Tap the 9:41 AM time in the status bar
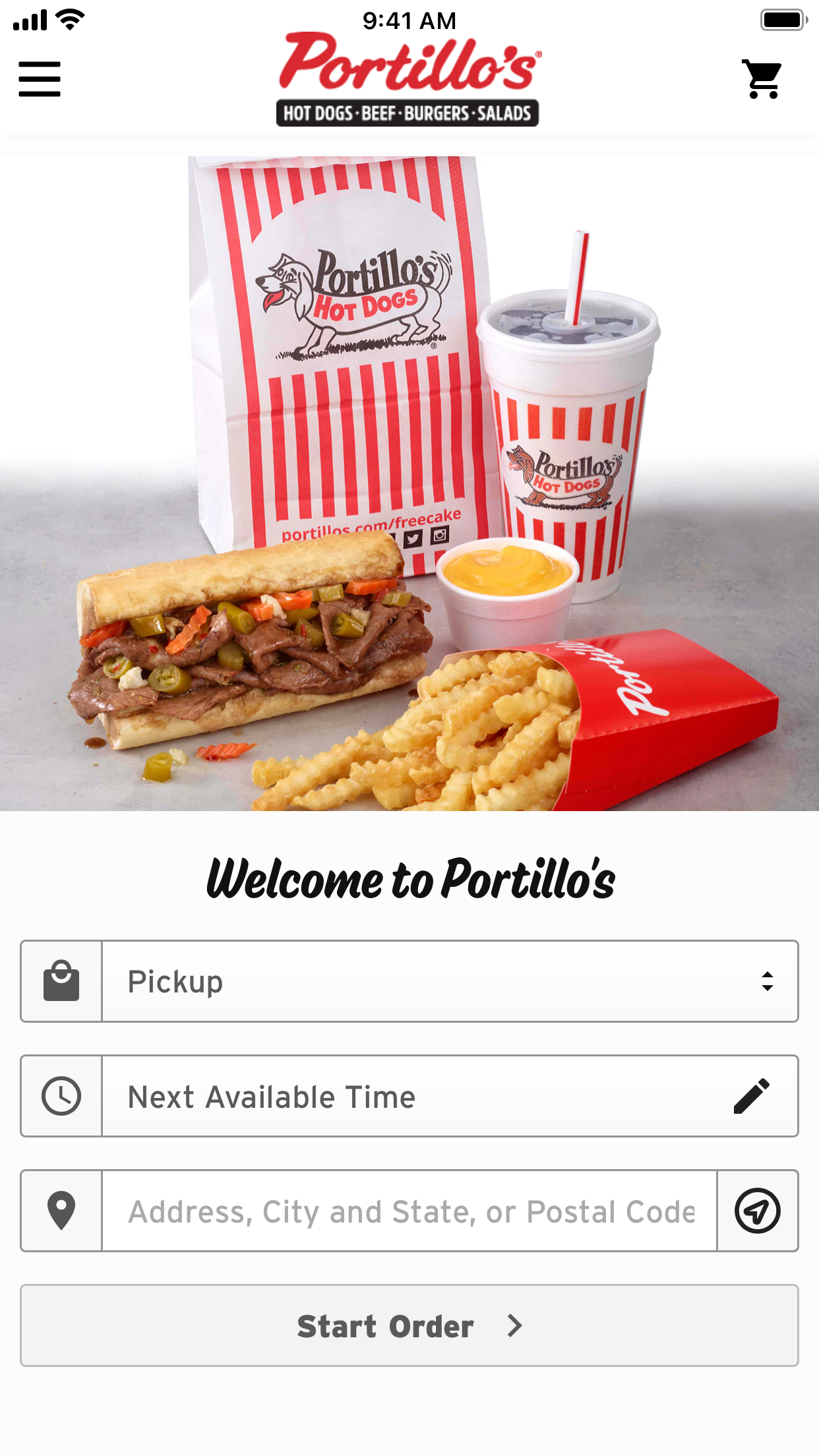This screenshot has width=819, height=1456. 409,21
